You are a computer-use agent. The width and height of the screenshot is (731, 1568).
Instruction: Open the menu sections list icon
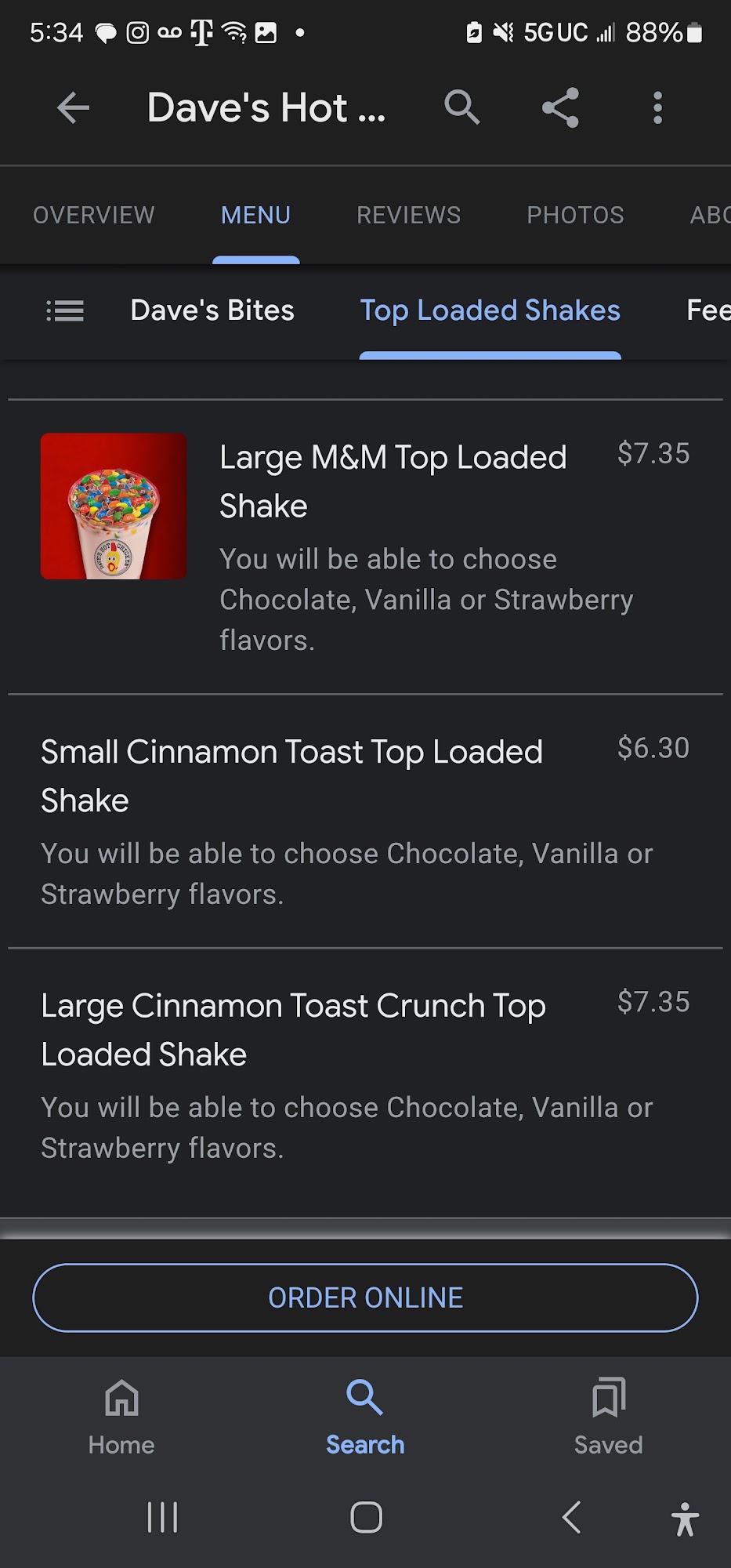pyautogui.click(x=65, y=310)
